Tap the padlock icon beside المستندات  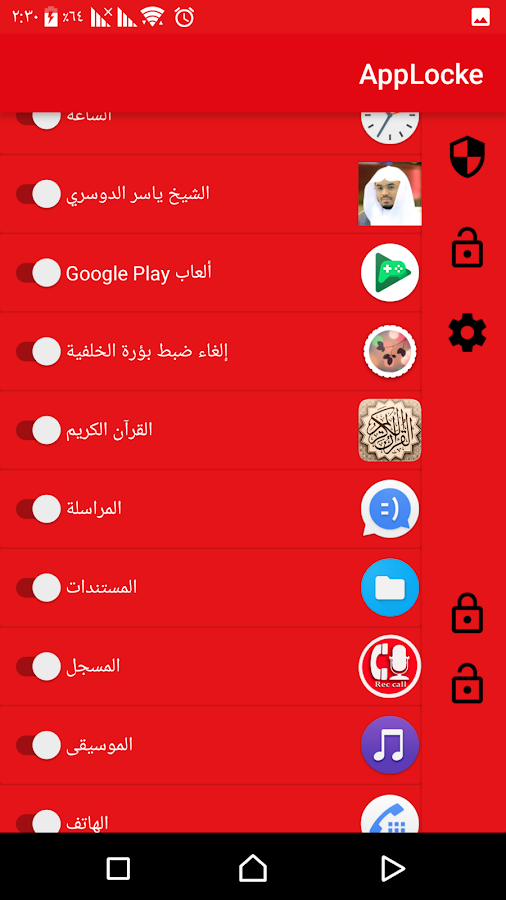(467, 613)
